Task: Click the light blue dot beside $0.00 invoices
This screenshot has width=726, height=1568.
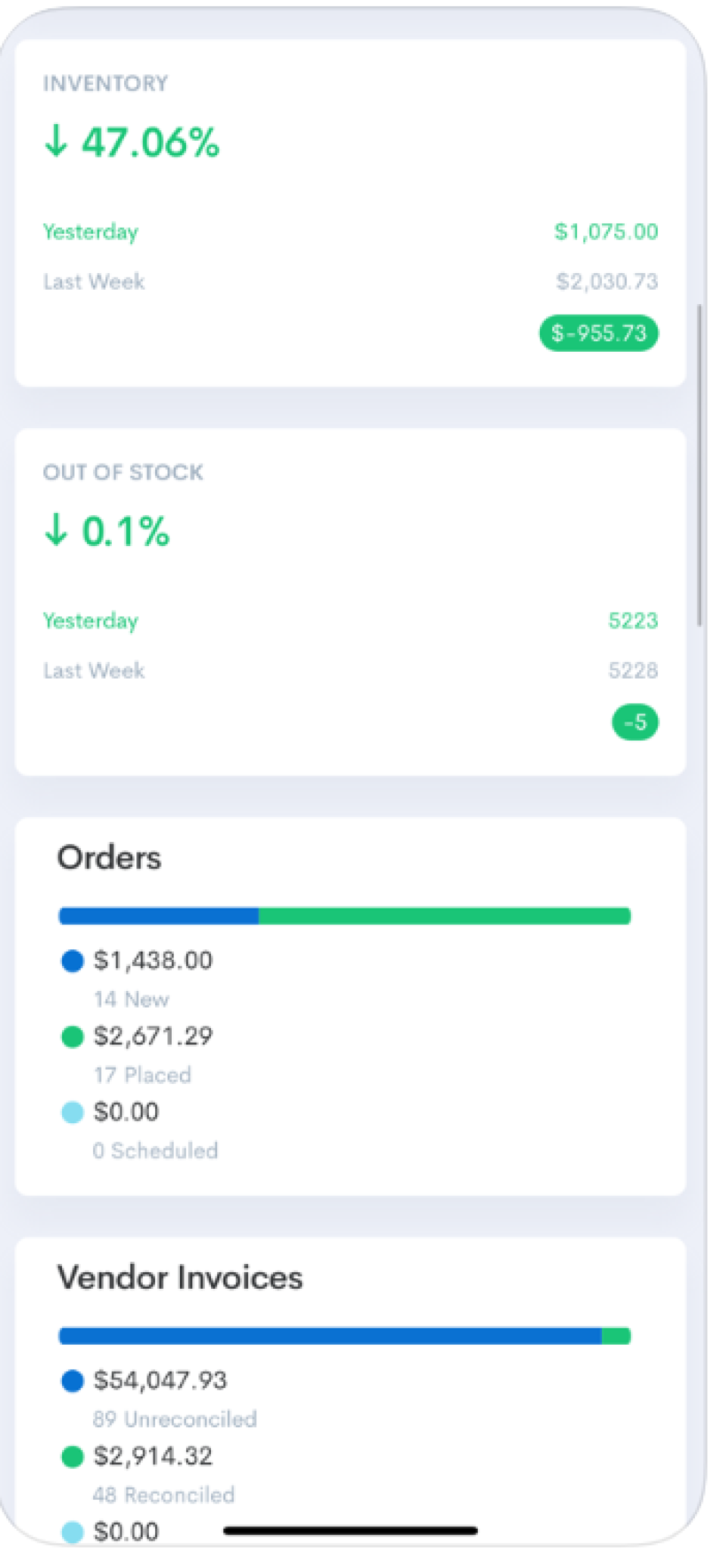Action: pyautogui.click(x=73, y=1530)
